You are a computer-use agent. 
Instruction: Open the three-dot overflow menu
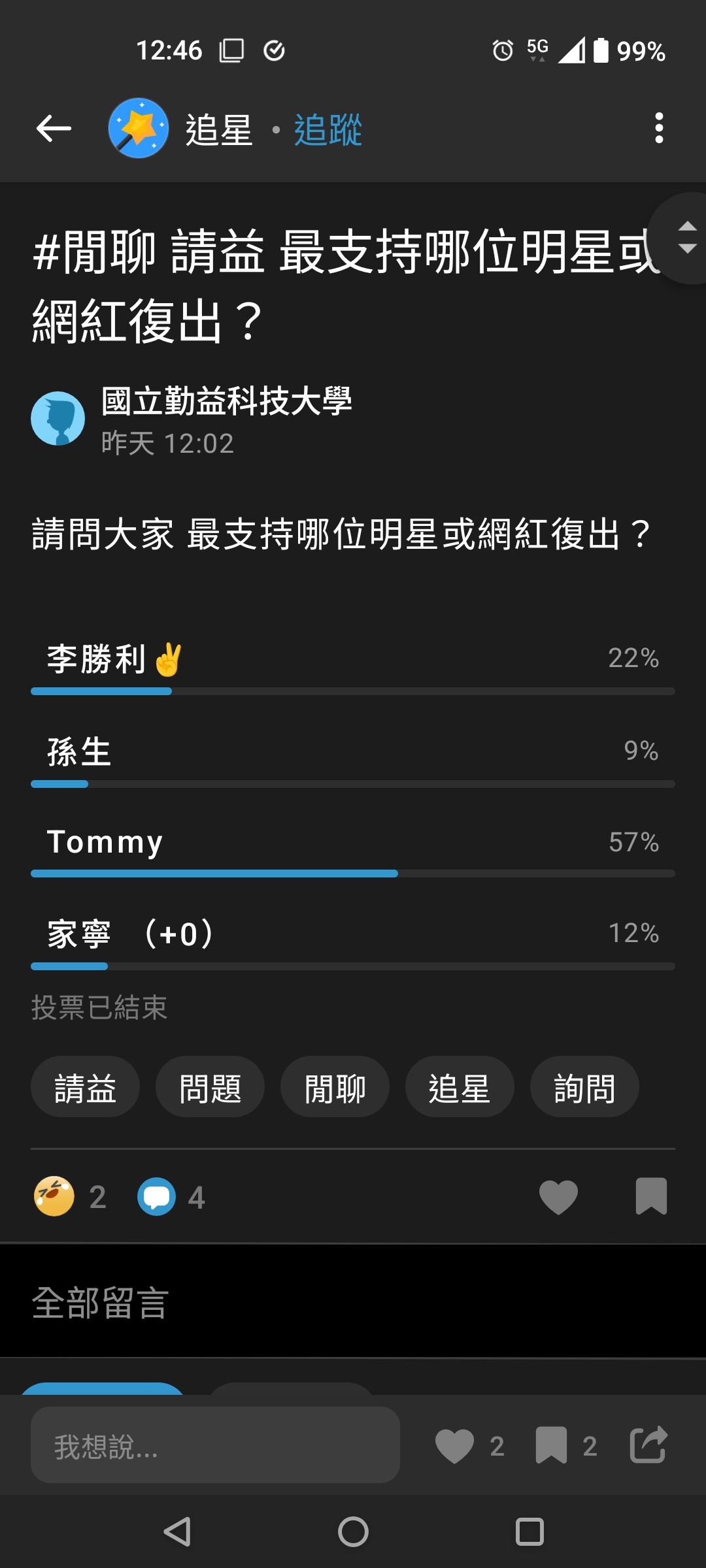pos(659,128)
